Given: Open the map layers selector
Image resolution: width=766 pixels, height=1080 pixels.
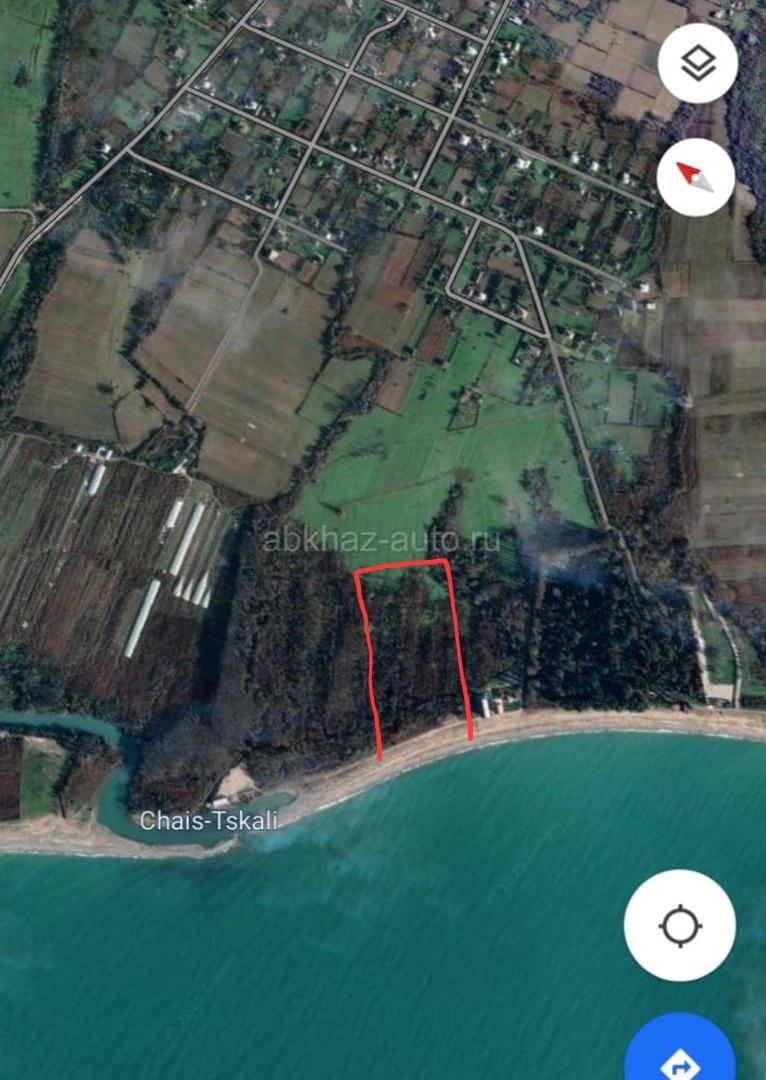Looking at the screenshot, I should (x=698, y=65).
